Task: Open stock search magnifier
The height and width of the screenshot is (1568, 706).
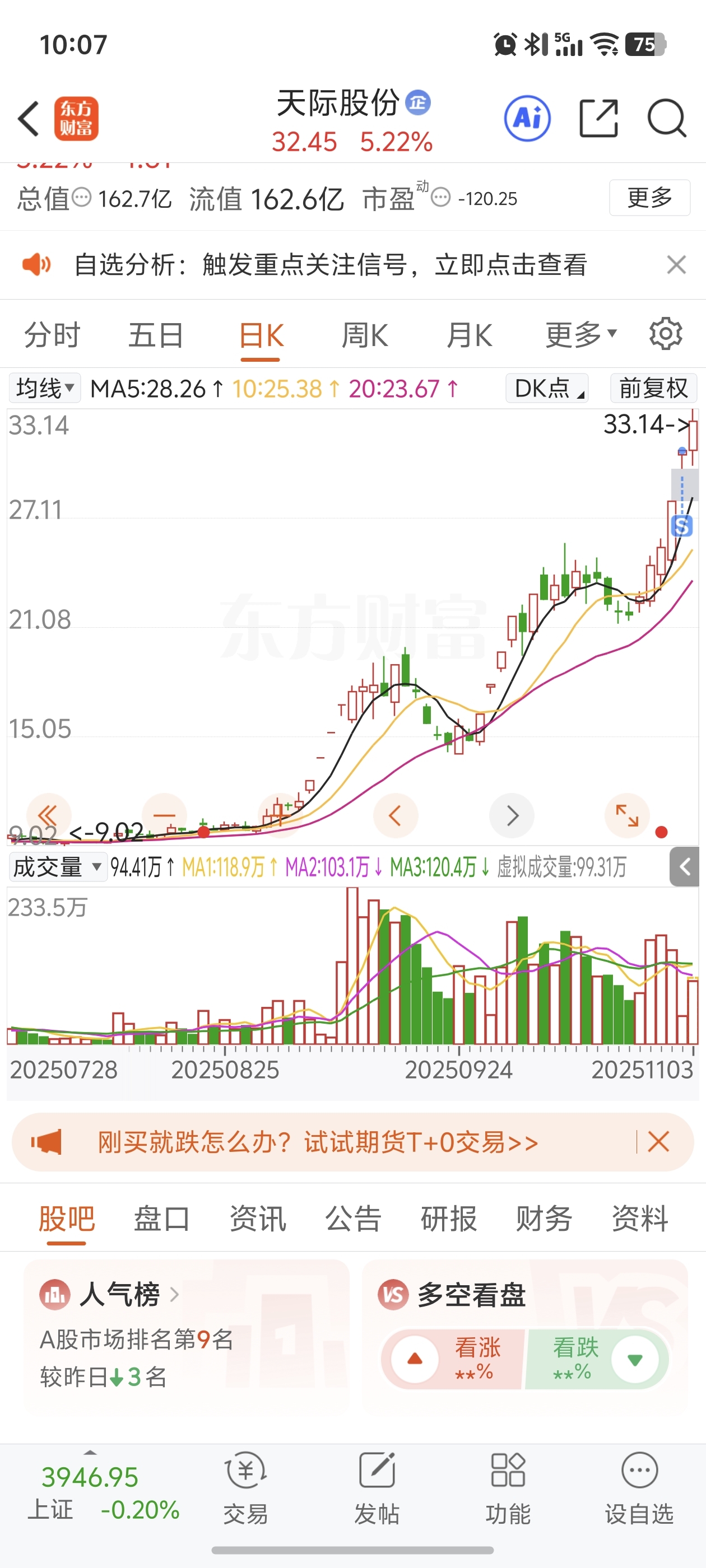Action: coord(666,118)
